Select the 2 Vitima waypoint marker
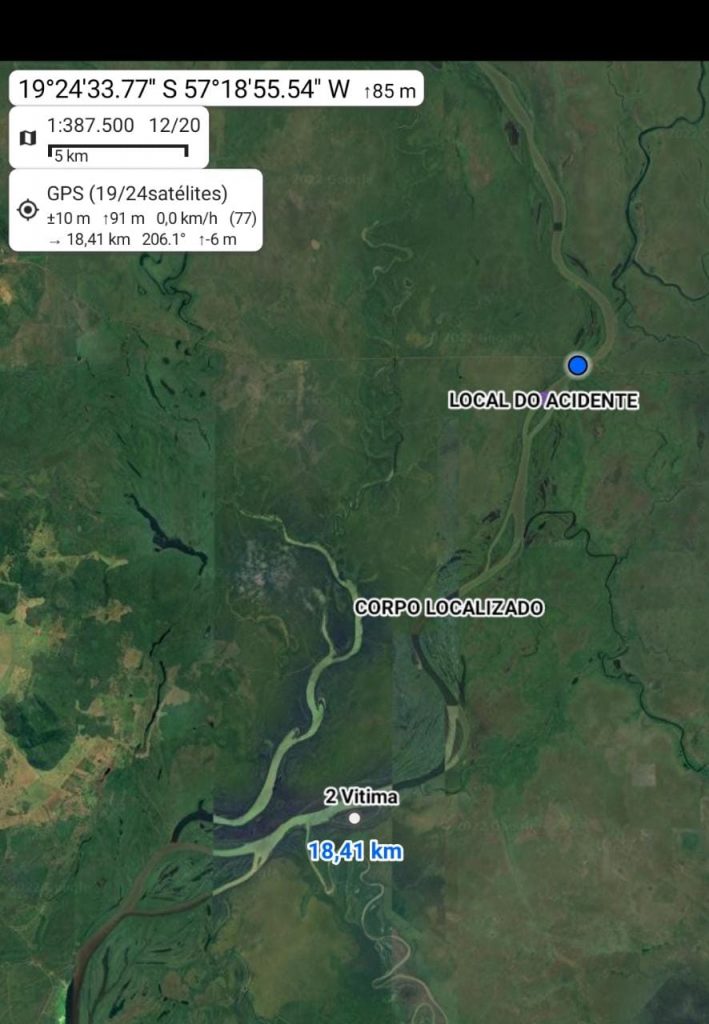Viewport: 709px width, 1024px height. [354, 818]
